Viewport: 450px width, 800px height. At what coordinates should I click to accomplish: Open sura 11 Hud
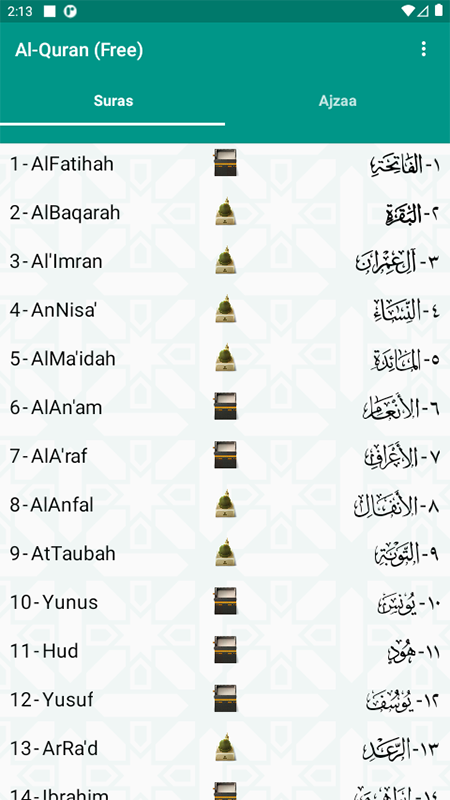click(x=225, y=651)
